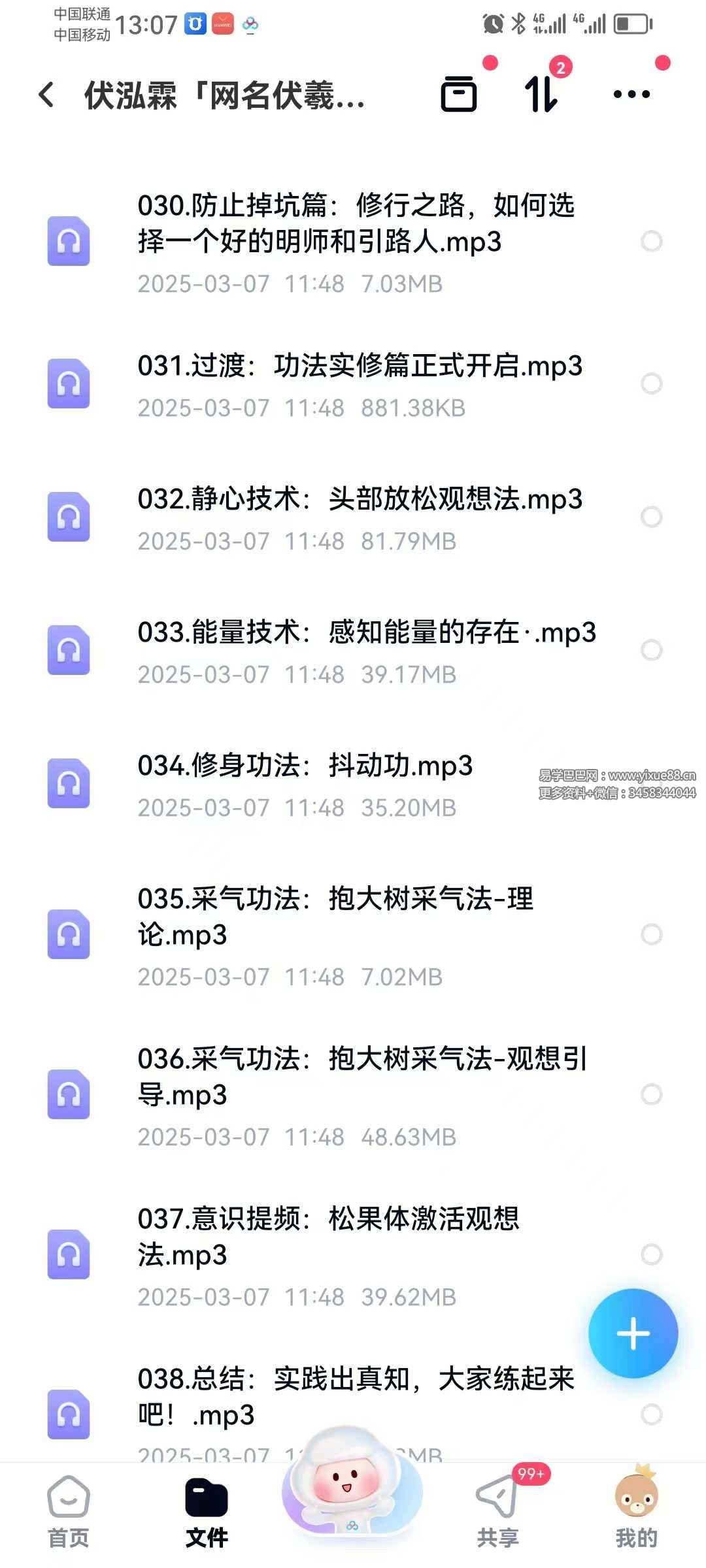This screenshot has height=1568, width=706.
Task: Open the three-dot overflow menu
Action: pyautogui.click(x=631, y=95)
